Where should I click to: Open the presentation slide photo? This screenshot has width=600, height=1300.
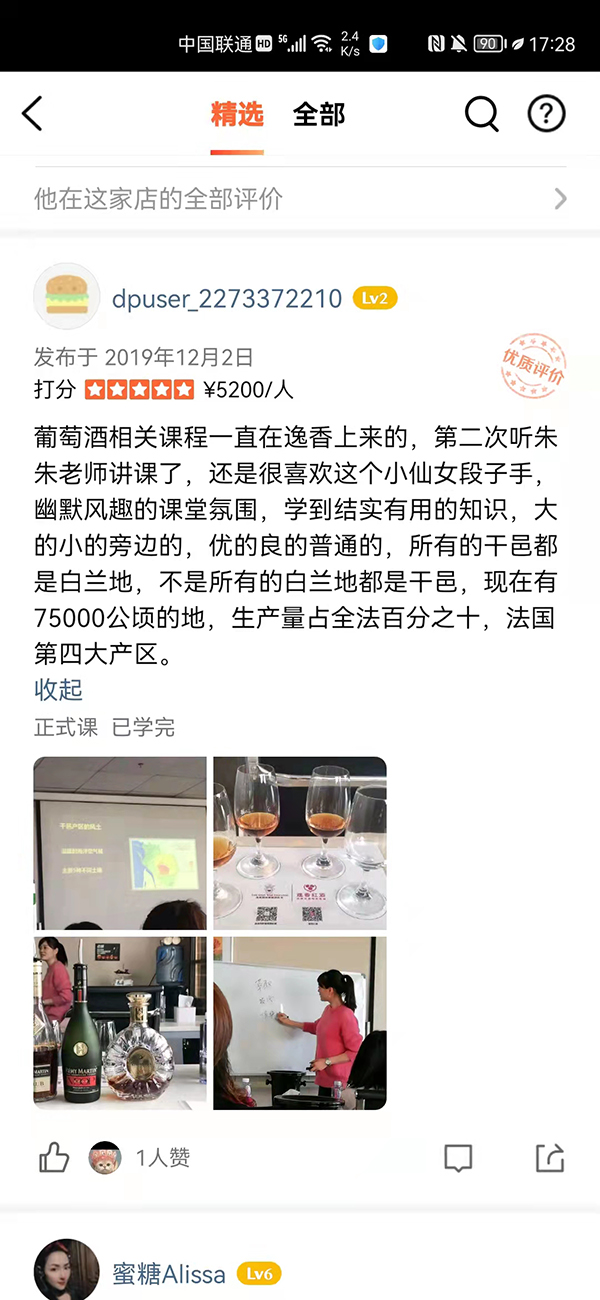pos(120,843)
